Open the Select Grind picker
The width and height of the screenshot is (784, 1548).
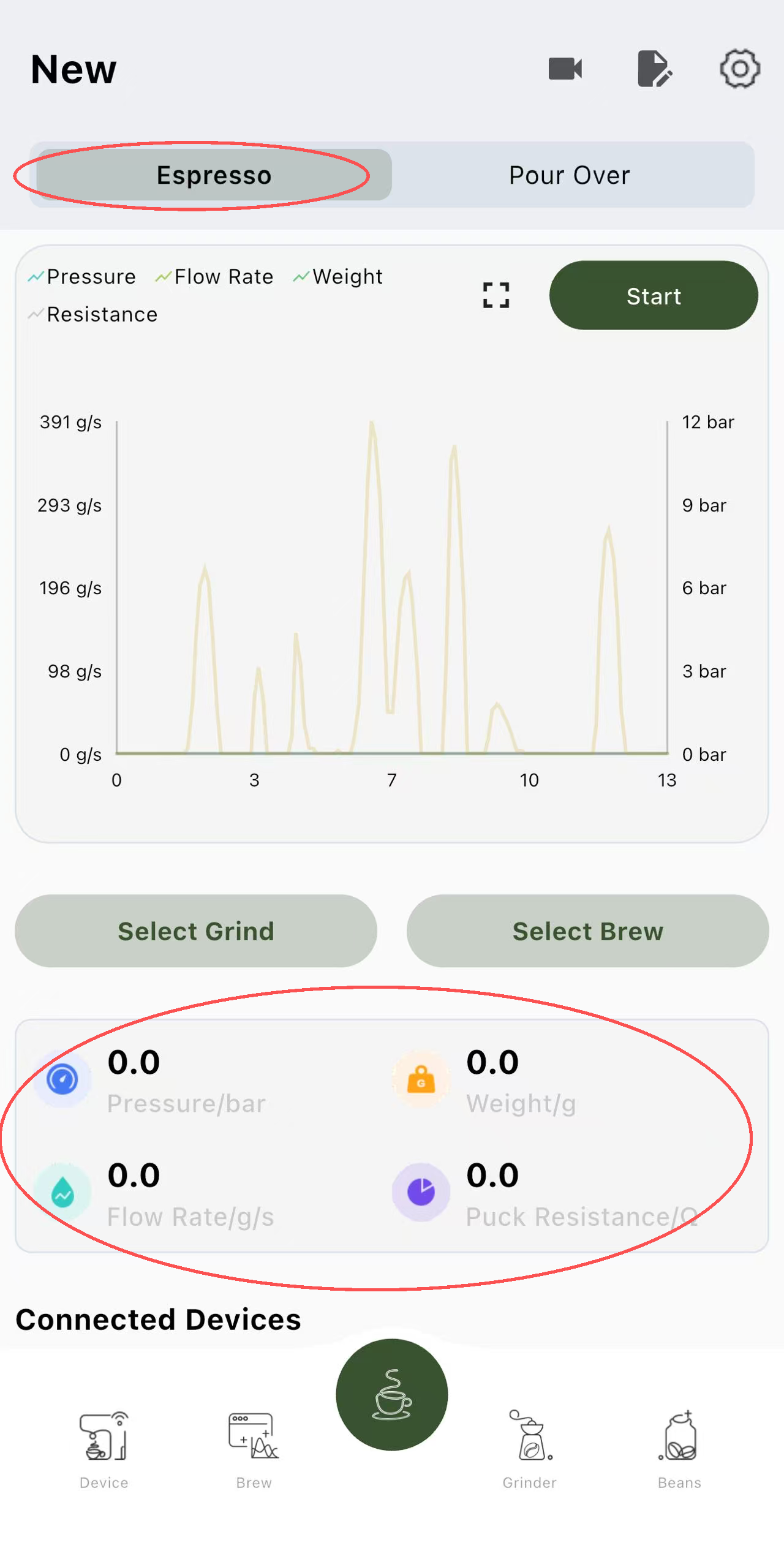click(x=196, y=931)
